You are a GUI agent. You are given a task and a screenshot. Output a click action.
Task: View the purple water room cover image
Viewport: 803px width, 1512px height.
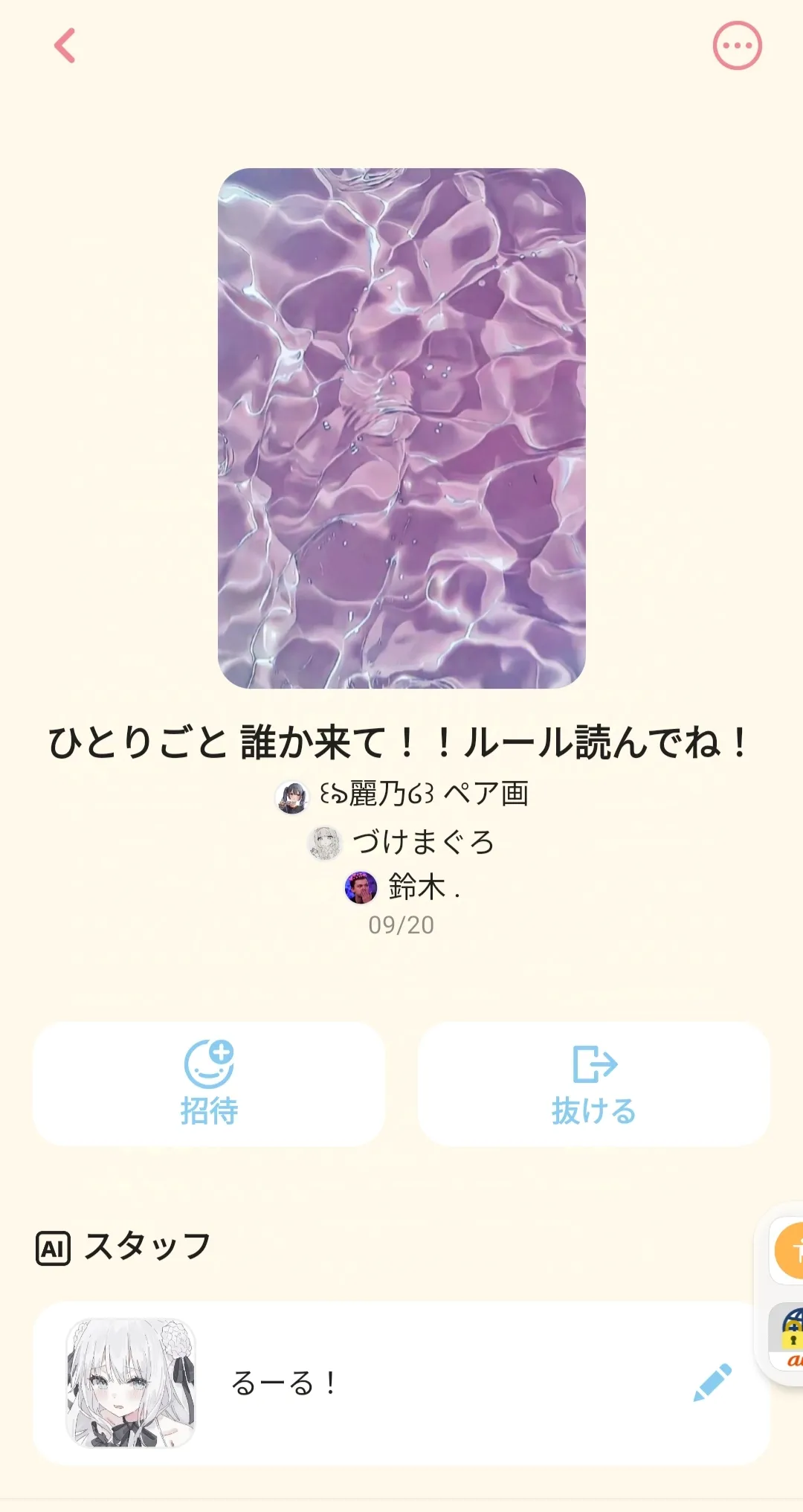click(x=401, y=428)
